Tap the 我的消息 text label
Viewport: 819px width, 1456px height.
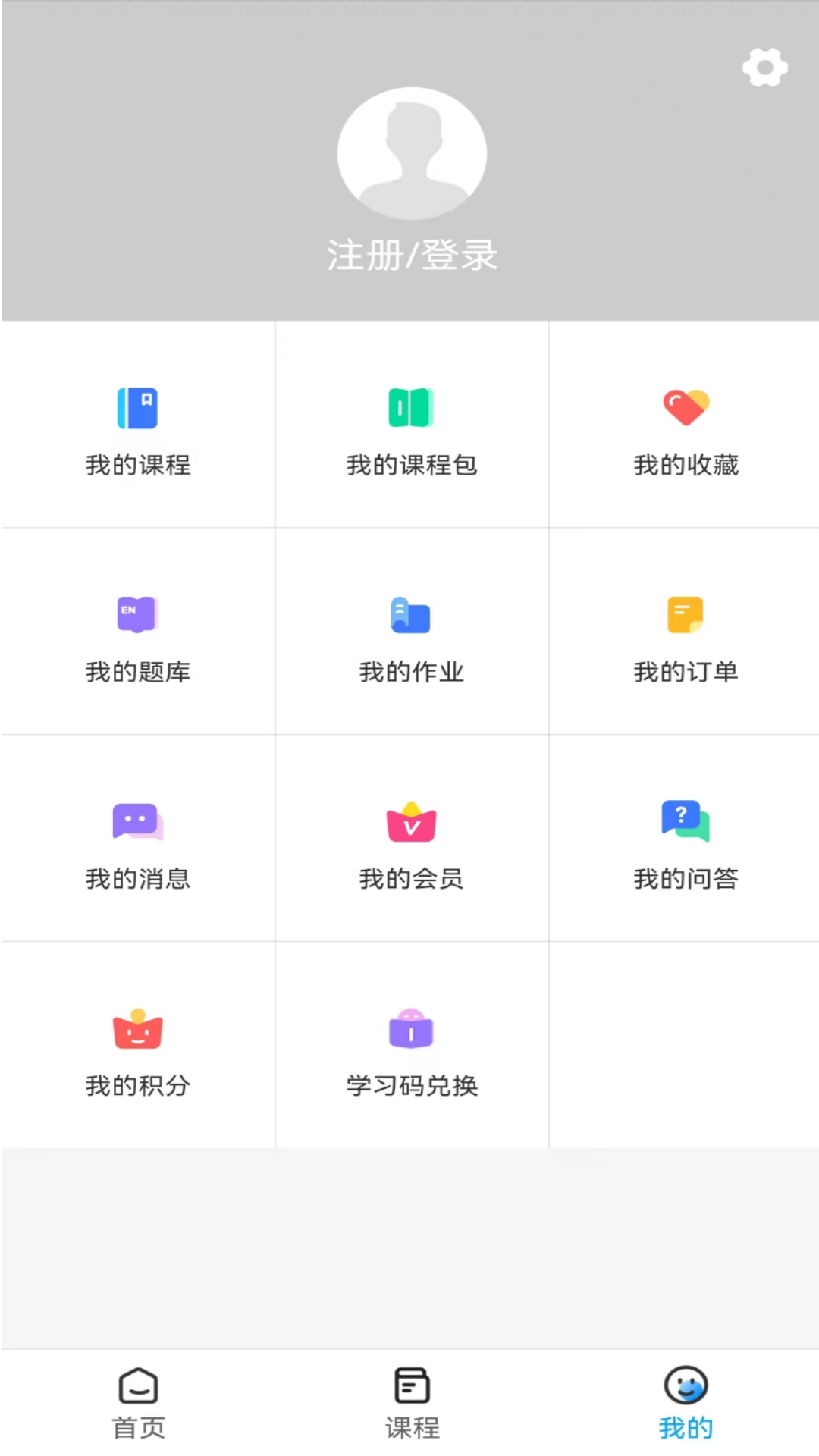pyautogui.click(x=137, y=880)
